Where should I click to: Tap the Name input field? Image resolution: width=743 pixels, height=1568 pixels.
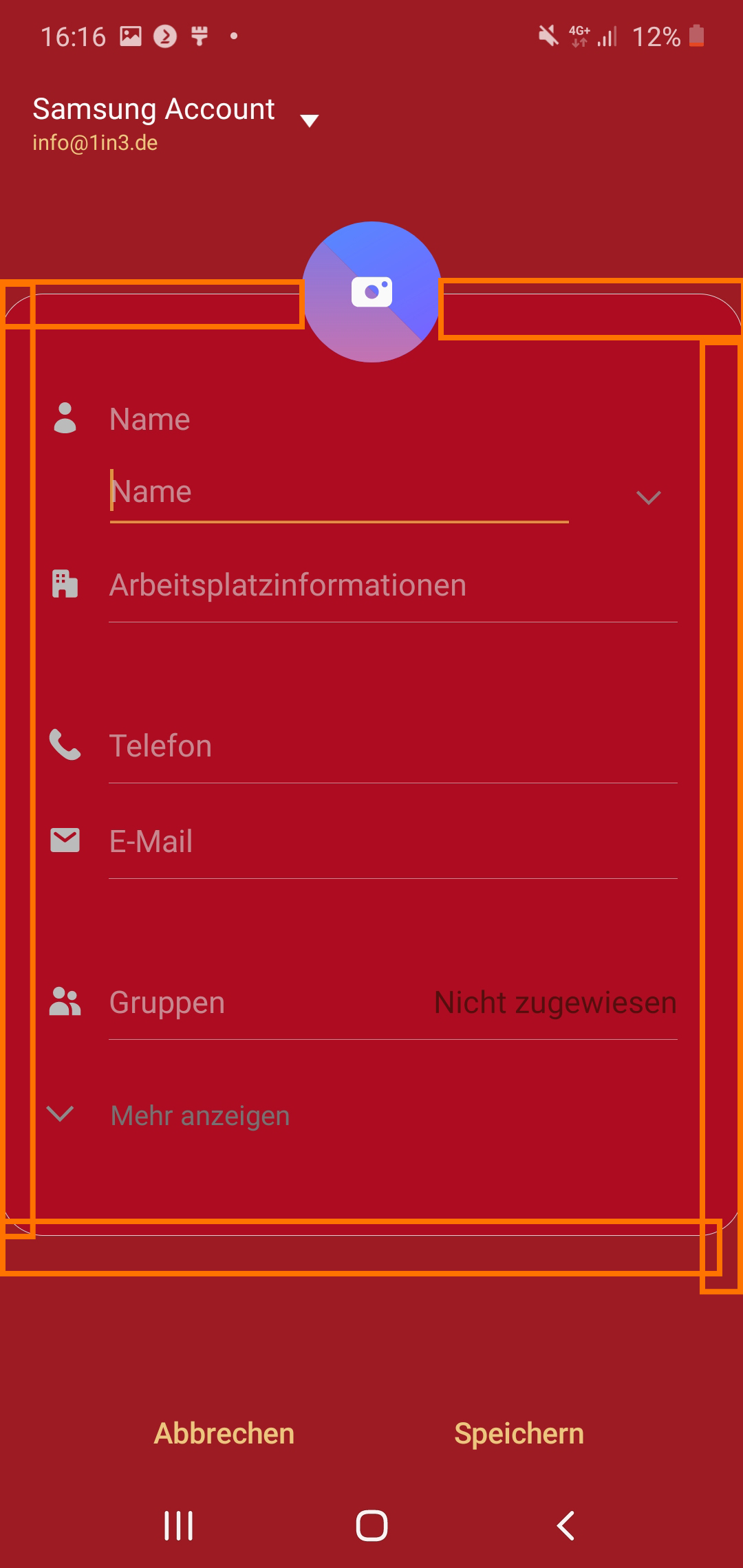[339, 492]
